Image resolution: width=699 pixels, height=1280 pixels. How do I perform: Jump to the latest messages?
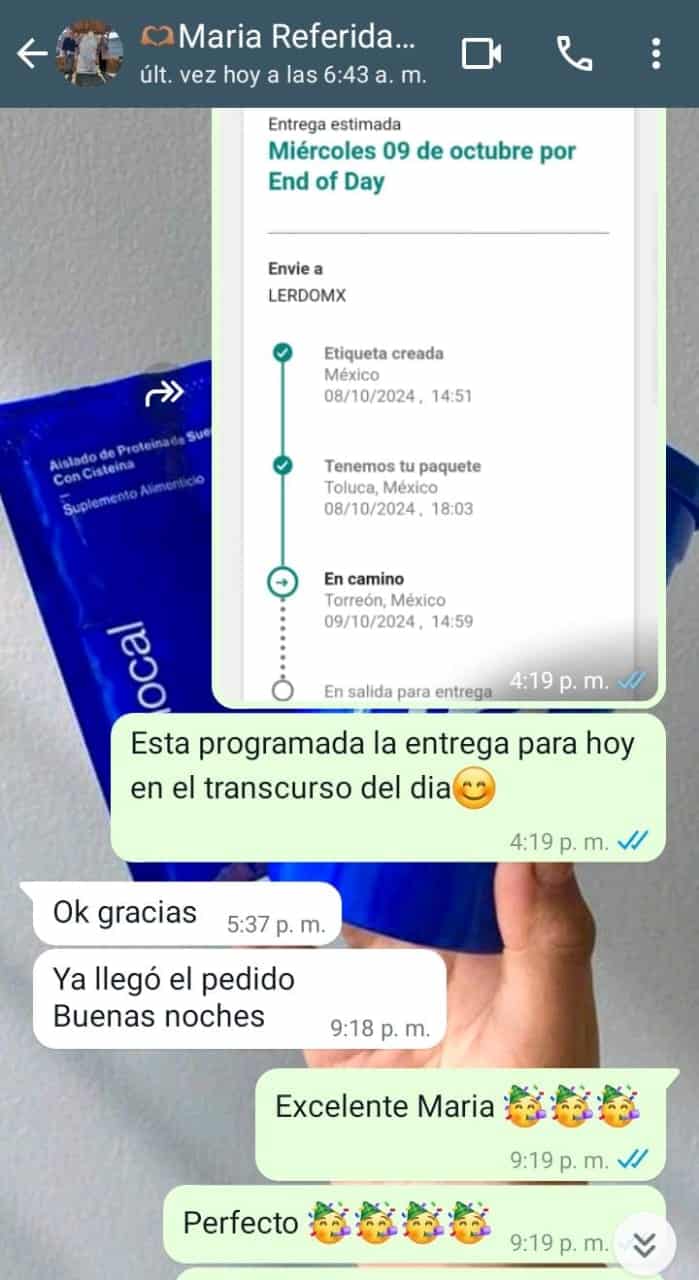click(x=645, y=1244)
